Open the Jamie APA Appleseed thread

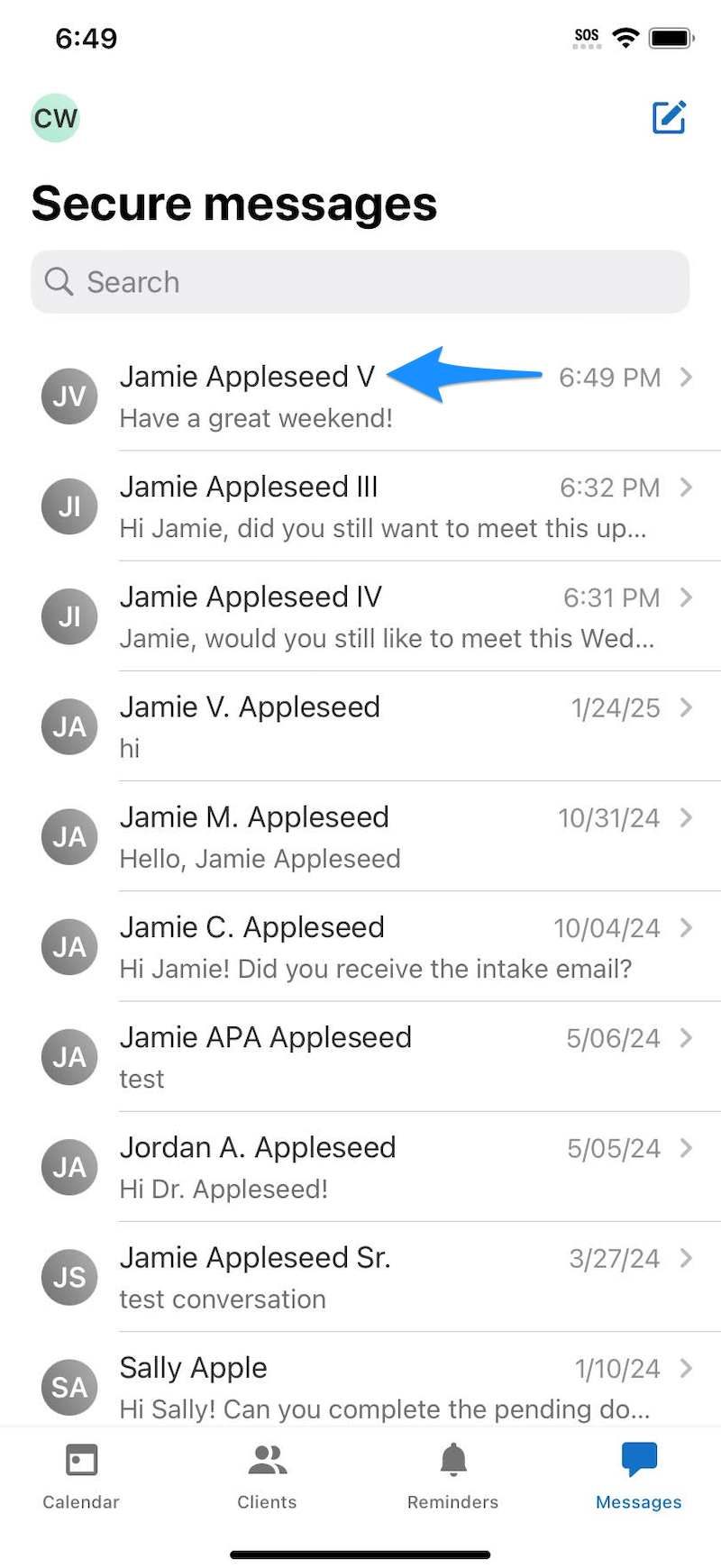(360, 1056)
